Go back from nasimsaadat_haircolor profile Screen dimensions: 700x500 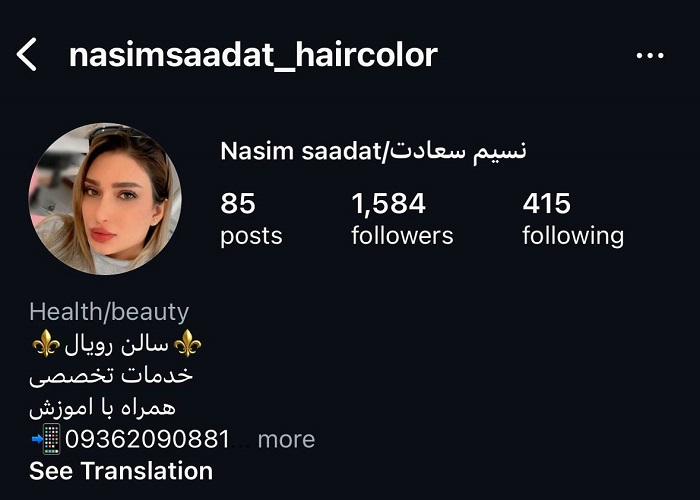pyautogui.click(x=27, y=55)
